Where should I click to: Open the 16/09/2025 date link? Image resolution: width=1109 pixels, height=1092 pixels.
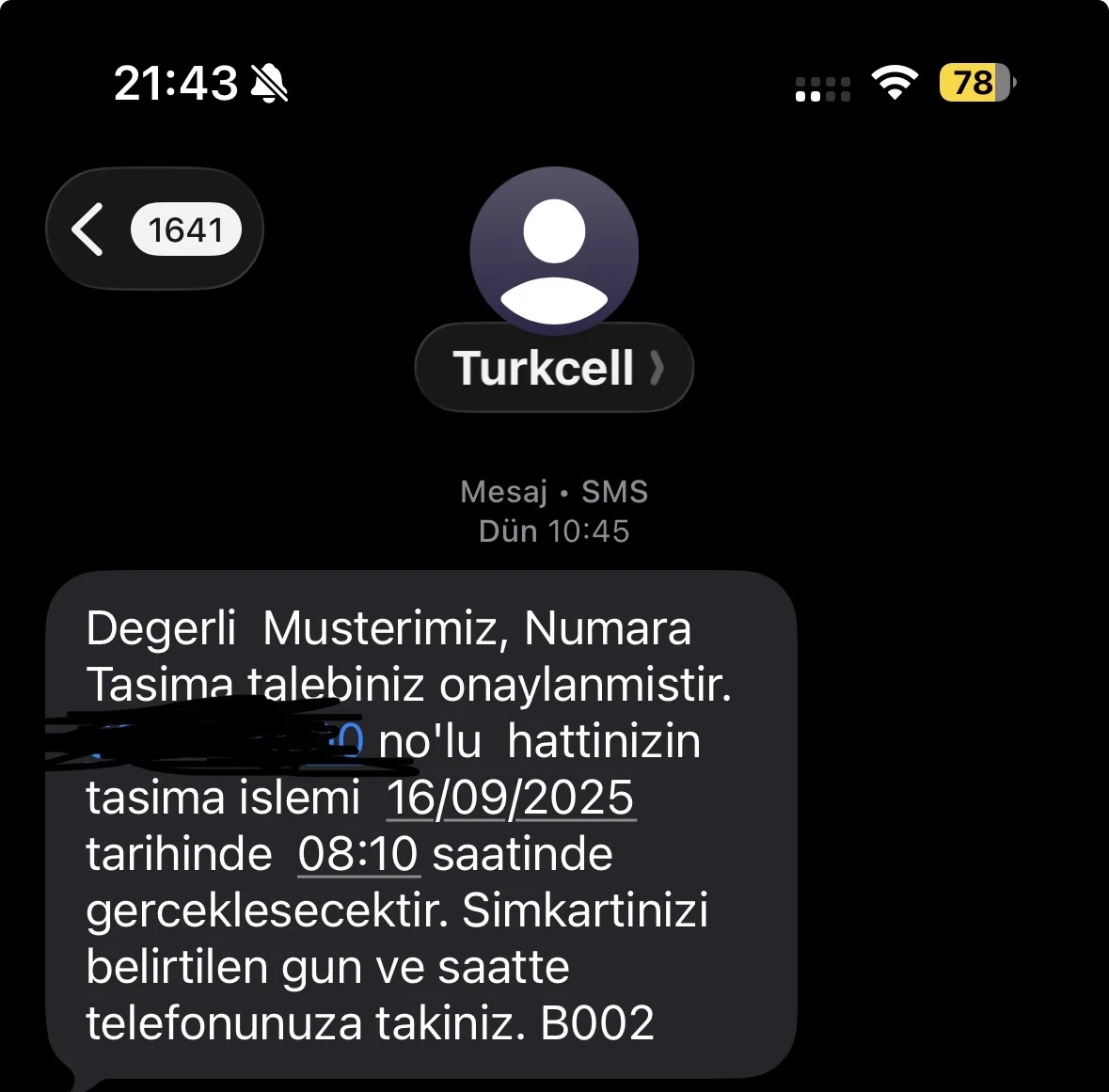pos(511,799)
